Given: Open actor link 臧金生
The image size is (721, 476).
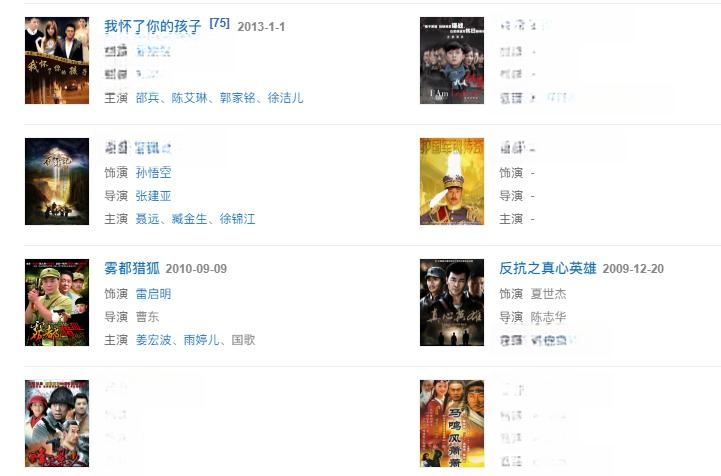Looking at the screenshot, I should coord(190,219).
